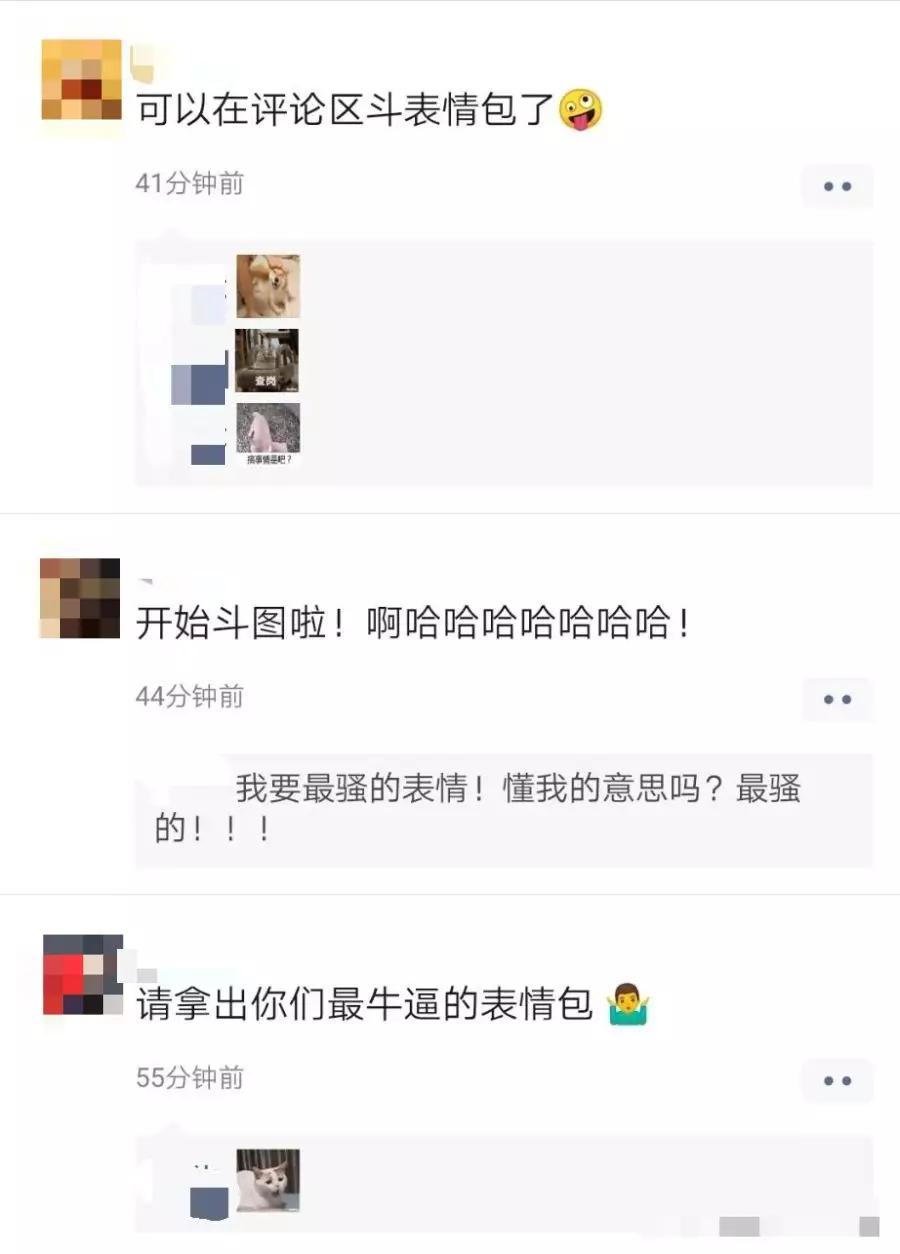
Task: Open the comment menu on the bottom post
Action: 838,1079
